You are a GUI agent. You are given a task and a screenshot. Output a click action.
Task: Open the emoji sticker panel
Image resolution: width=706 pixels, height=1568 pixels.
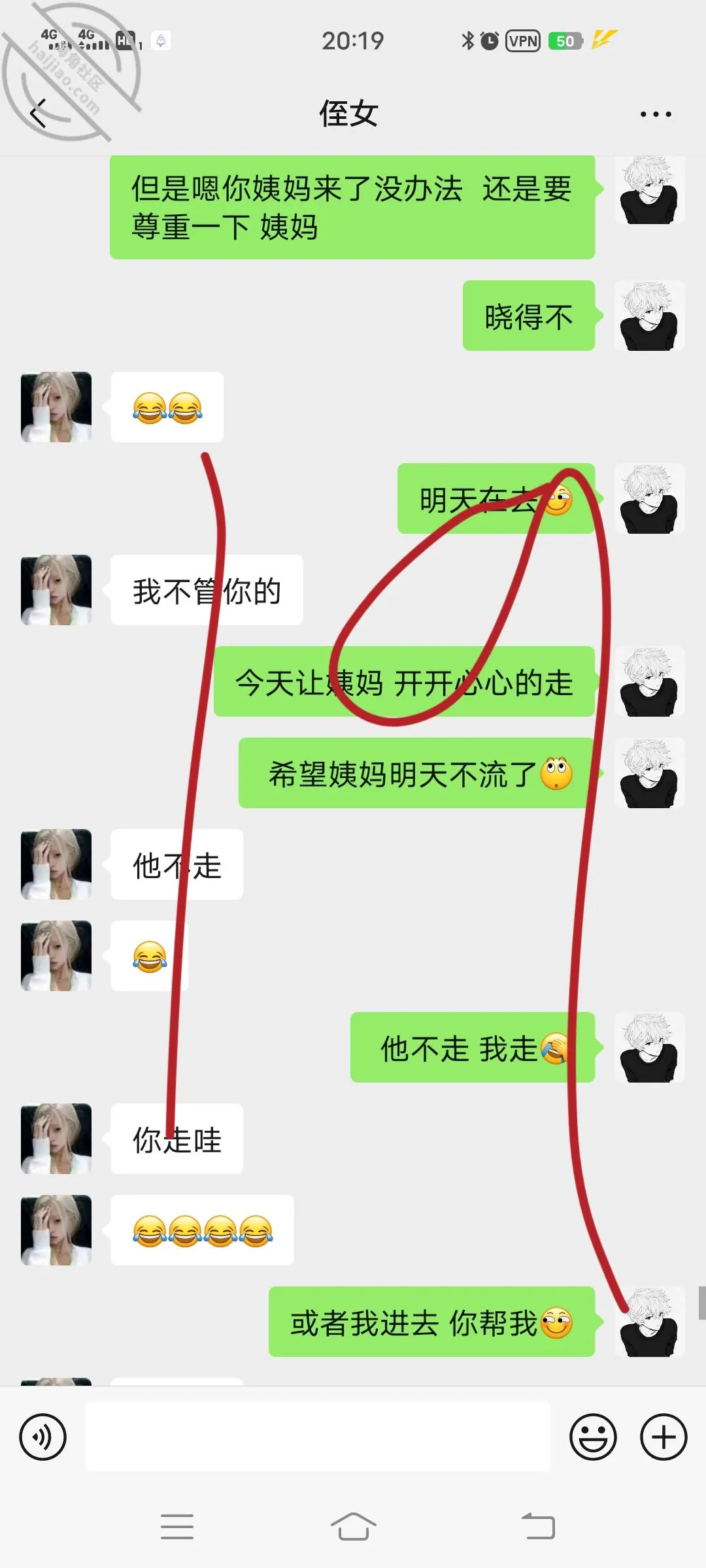[x=593, y=1437]
